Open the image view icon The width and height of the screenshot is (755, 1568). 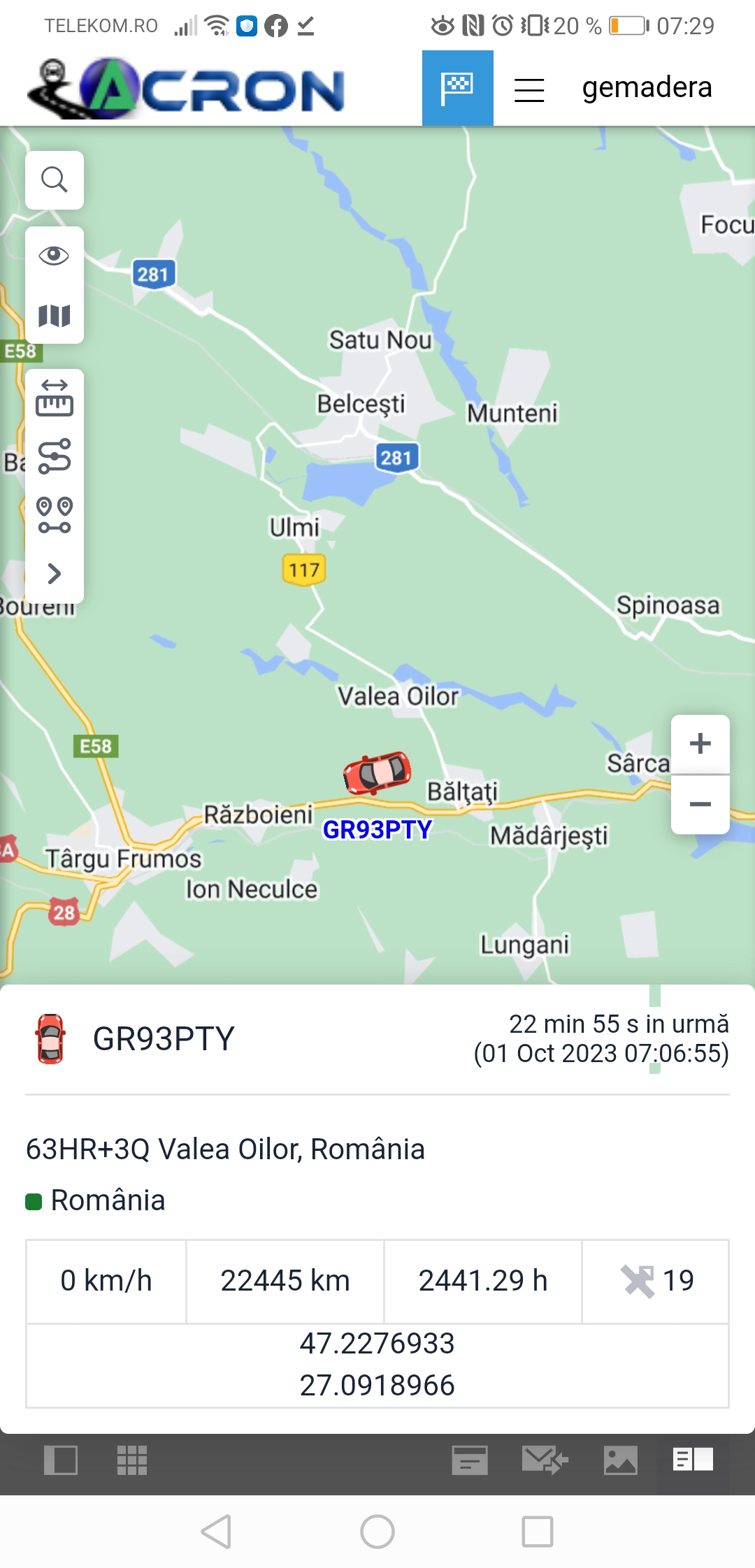(x=621, y=1460)
